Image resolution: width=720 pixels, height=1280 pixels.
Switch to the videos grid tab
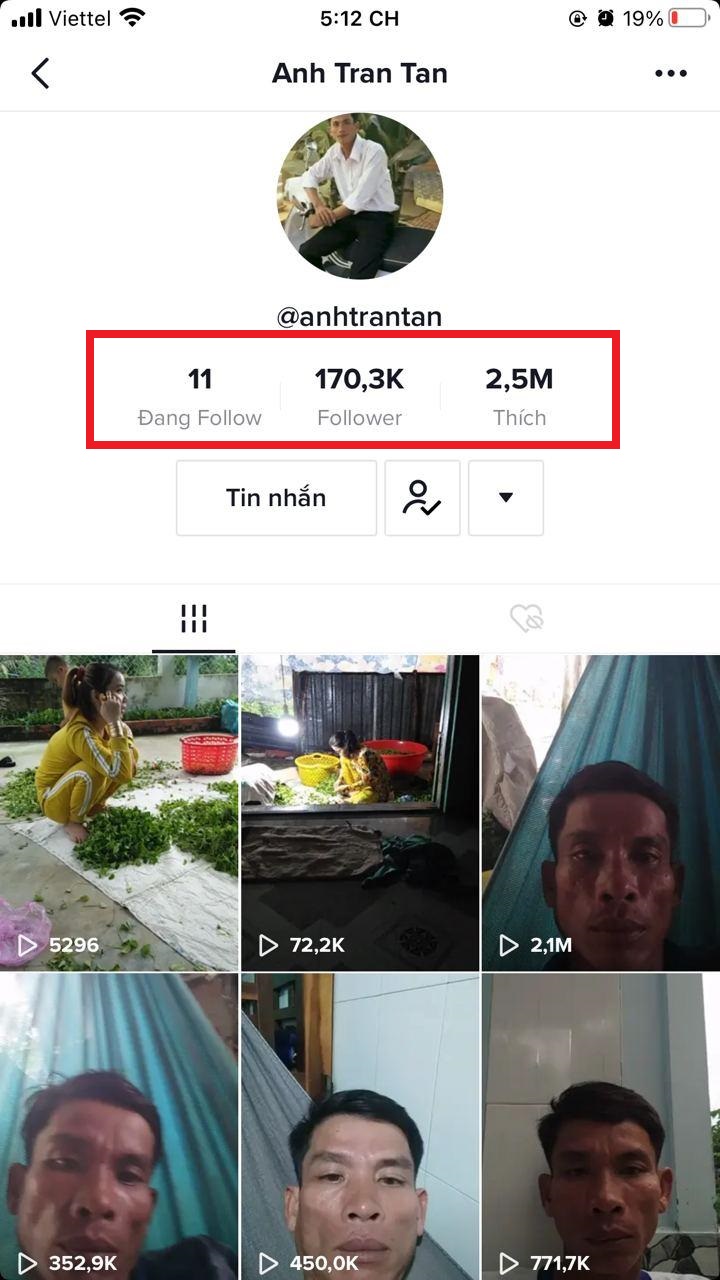193,619
